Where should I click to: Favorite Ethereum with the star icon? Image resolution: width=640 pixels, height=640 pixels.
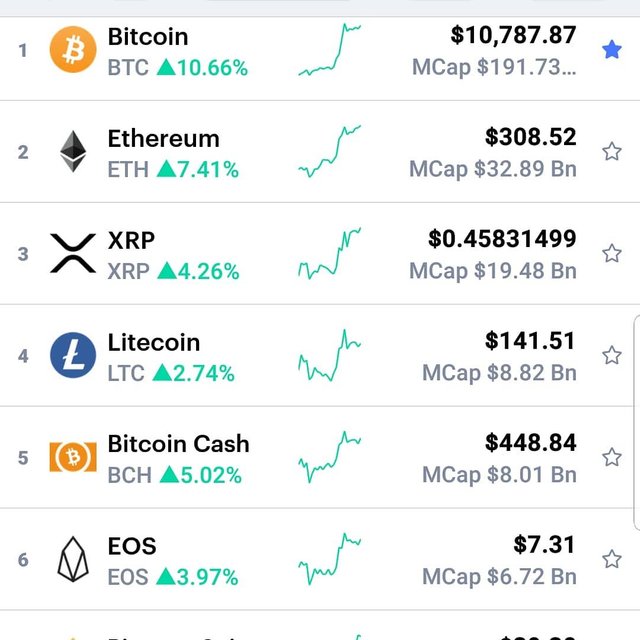pyautogui.click(x=612, y=152)
